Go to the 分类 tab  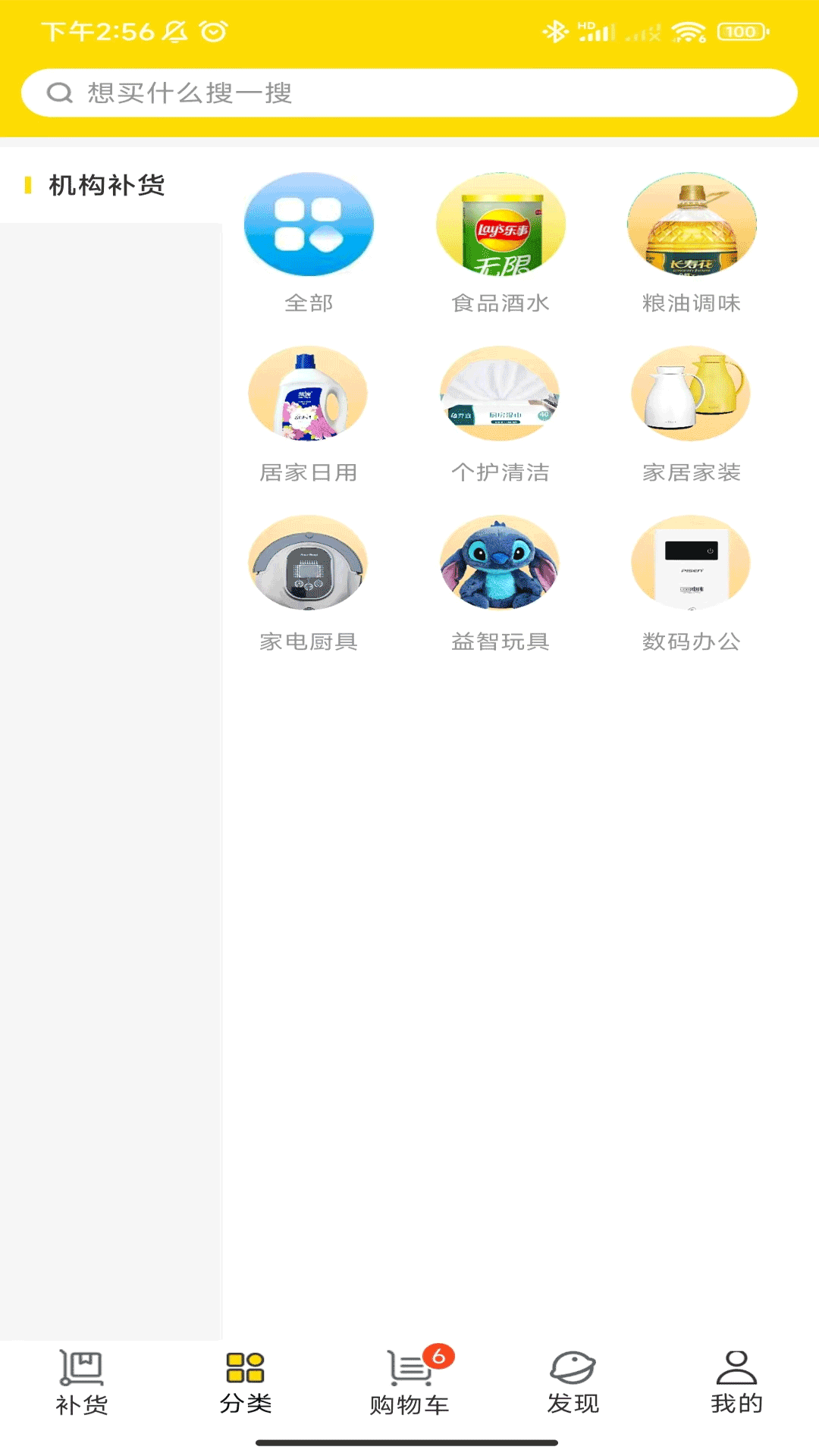(x=246, y=1382)
